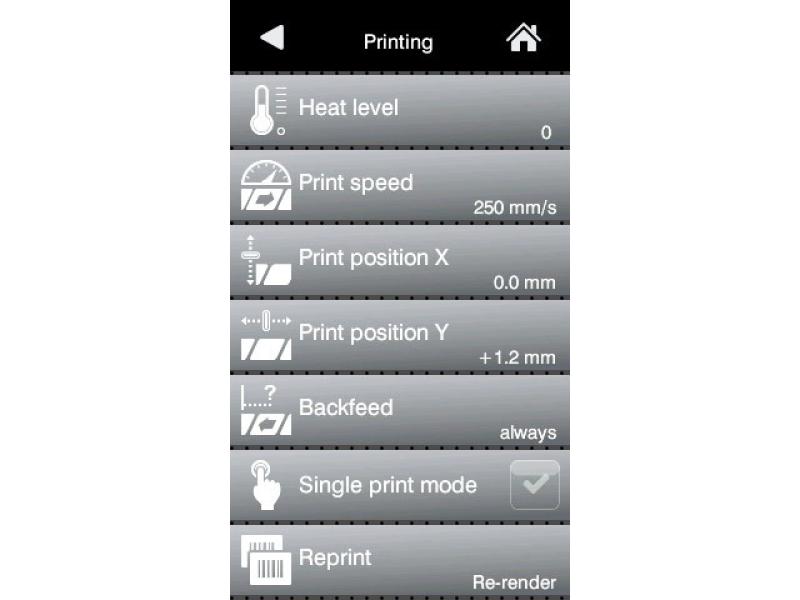
Task: Return to the home screen
Action: [x=523, y=38]
